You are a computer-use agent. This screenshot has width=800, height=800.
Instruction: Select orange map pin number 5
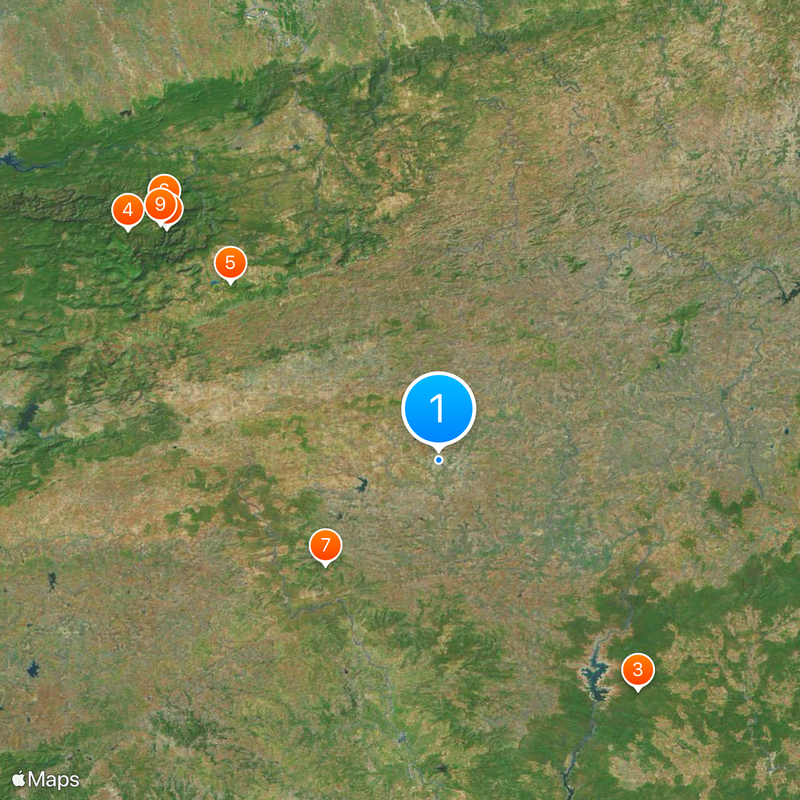(x=230, y=264)
